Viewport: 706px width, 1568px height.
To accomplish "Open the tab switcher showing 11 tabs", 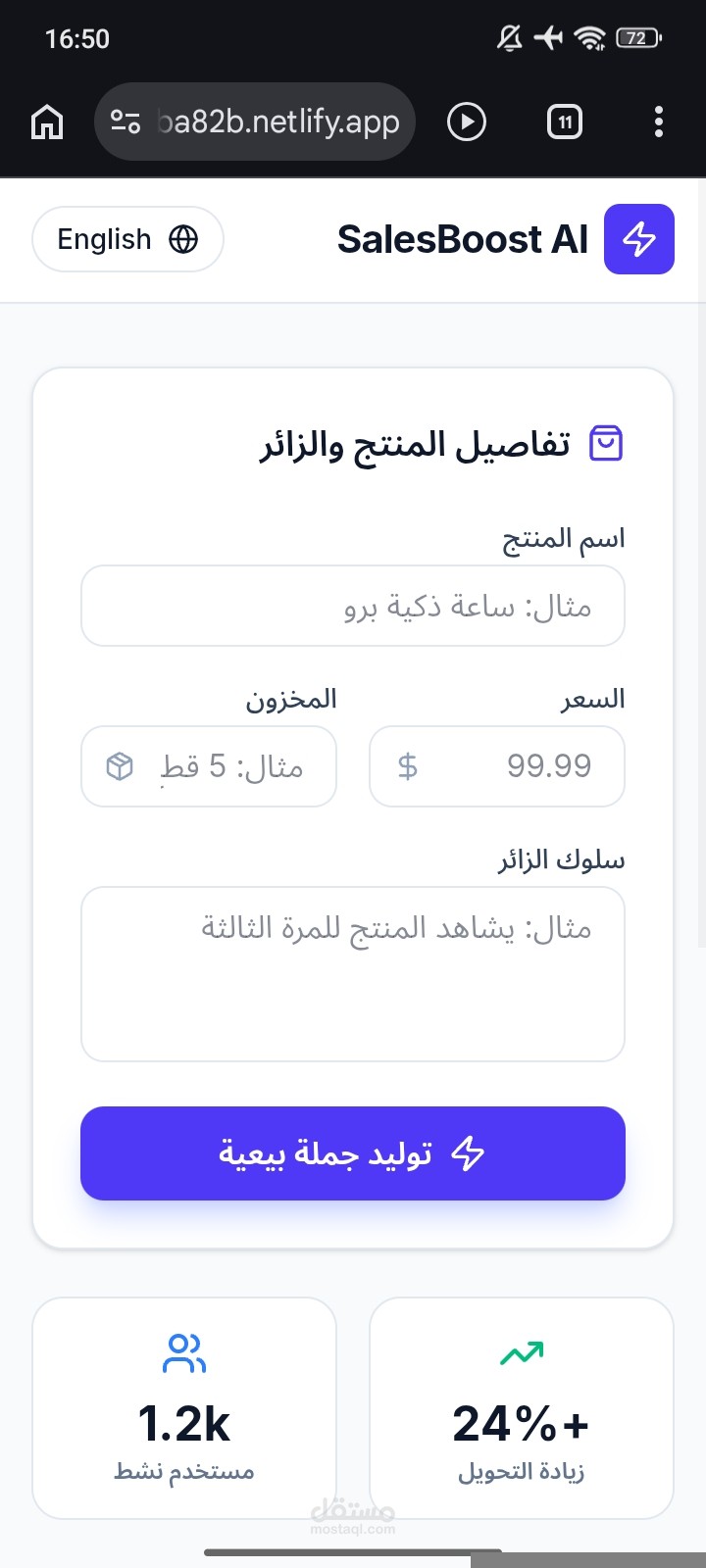I will click(564, 122).
